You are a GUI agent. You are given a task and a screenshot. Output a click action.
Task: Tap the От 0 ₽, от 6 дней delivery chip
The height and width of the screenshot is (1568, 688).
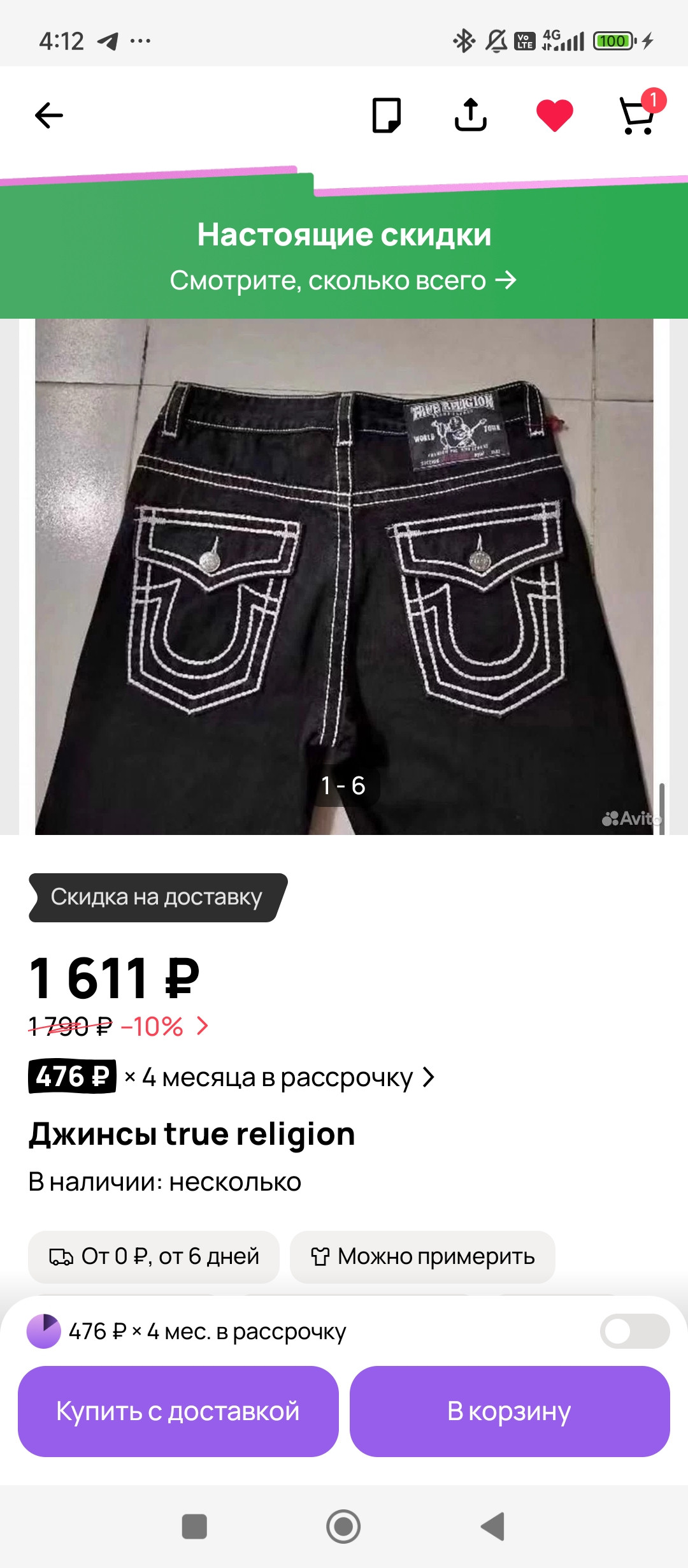154,1256
